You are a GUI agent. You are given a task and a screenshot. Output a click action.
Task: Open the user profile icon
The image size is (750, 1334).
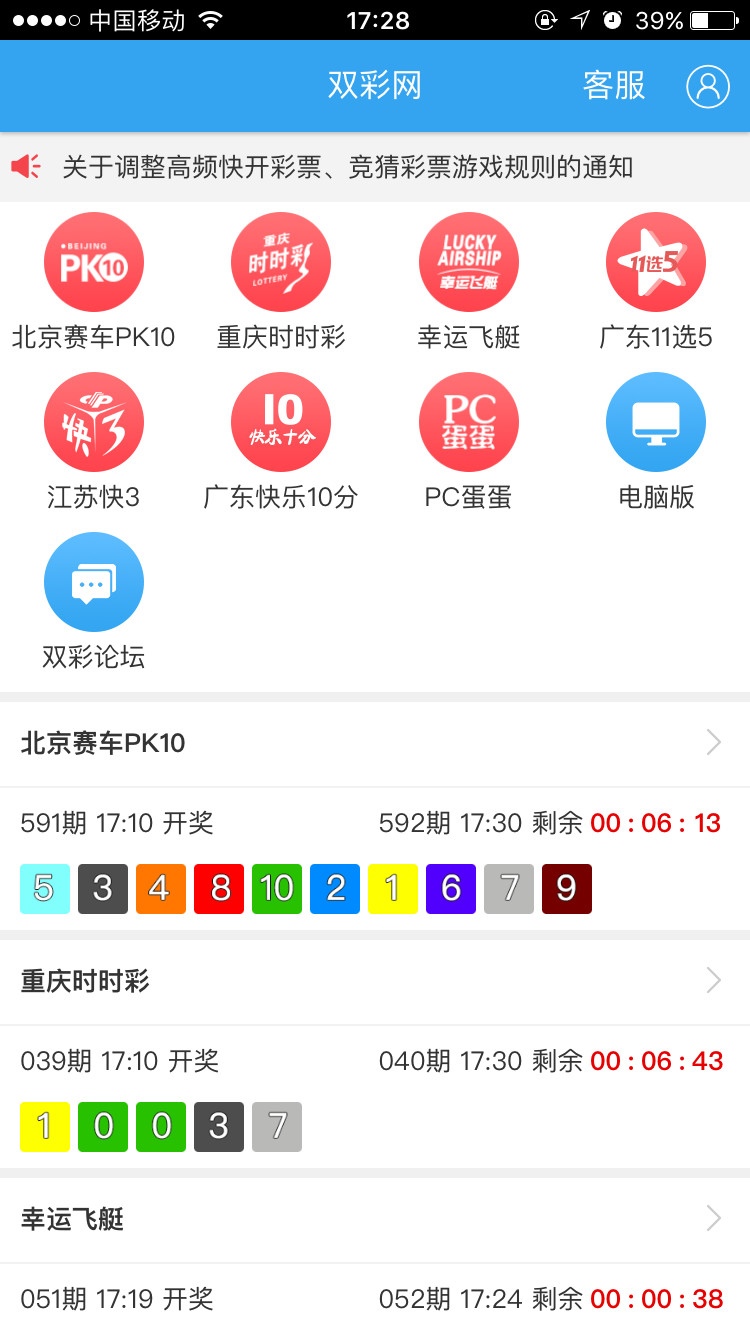(707, 86)
